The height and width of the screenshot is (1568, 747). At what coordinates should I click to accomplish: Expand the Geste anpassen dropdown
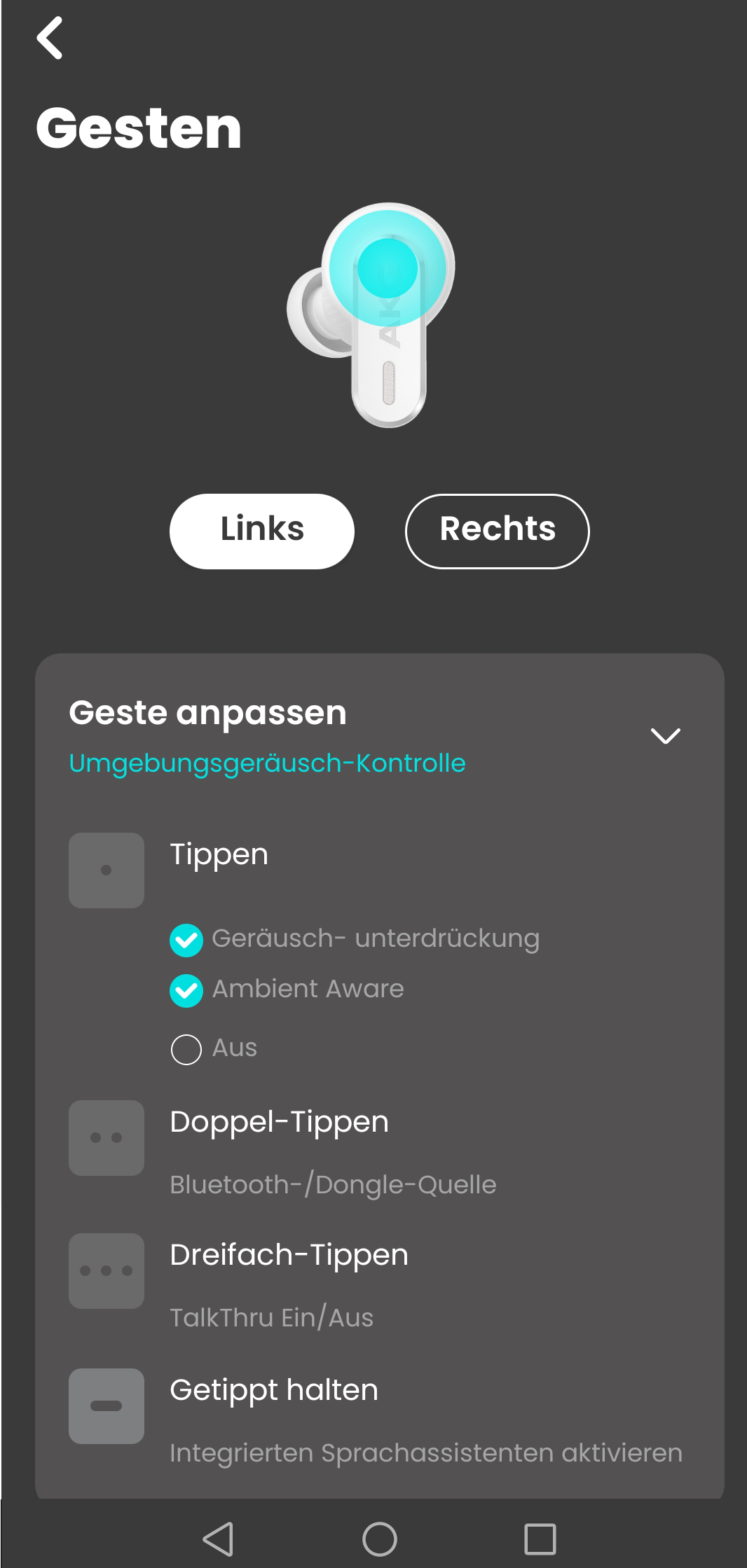(665, 736)
